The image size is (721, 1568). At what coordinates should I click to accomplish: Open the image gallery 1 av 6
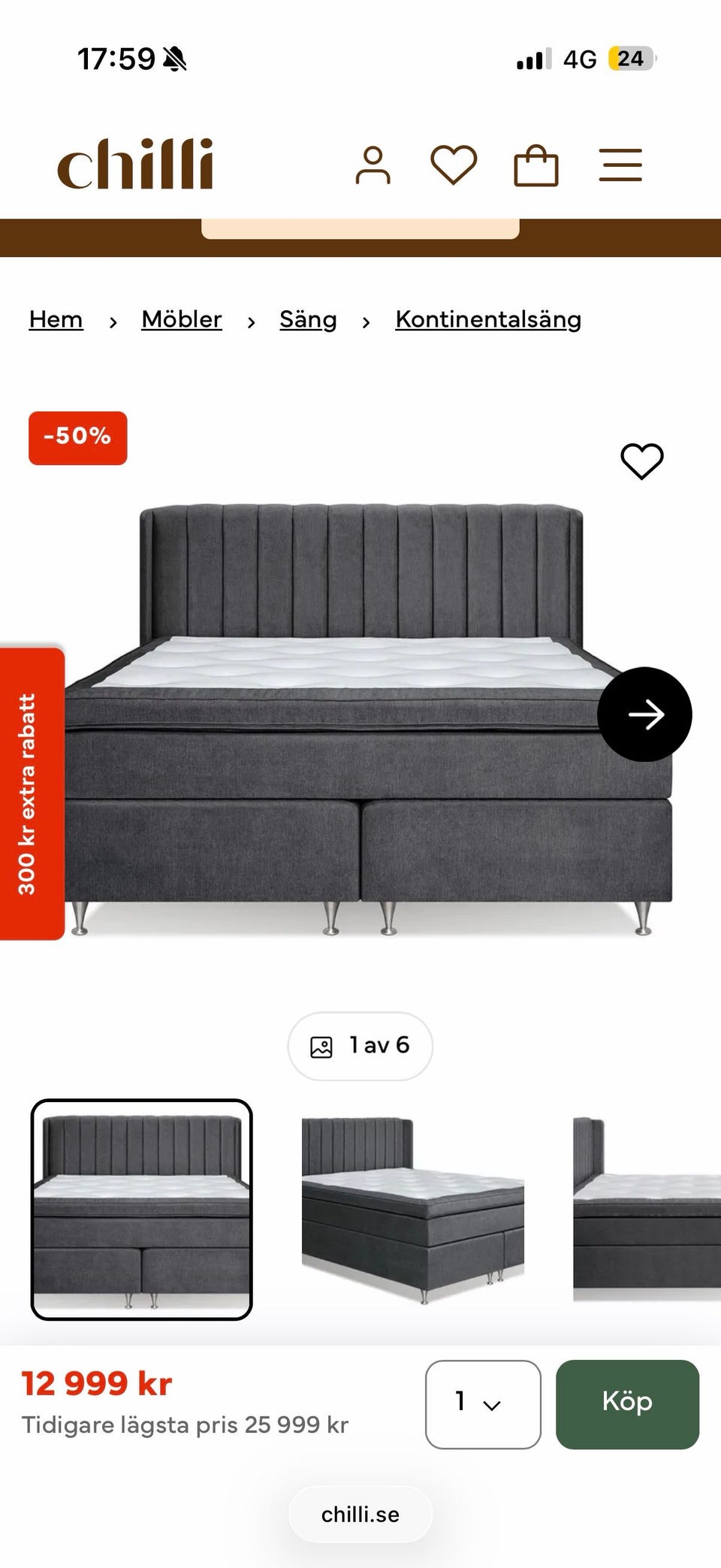tap(360, 1046)
